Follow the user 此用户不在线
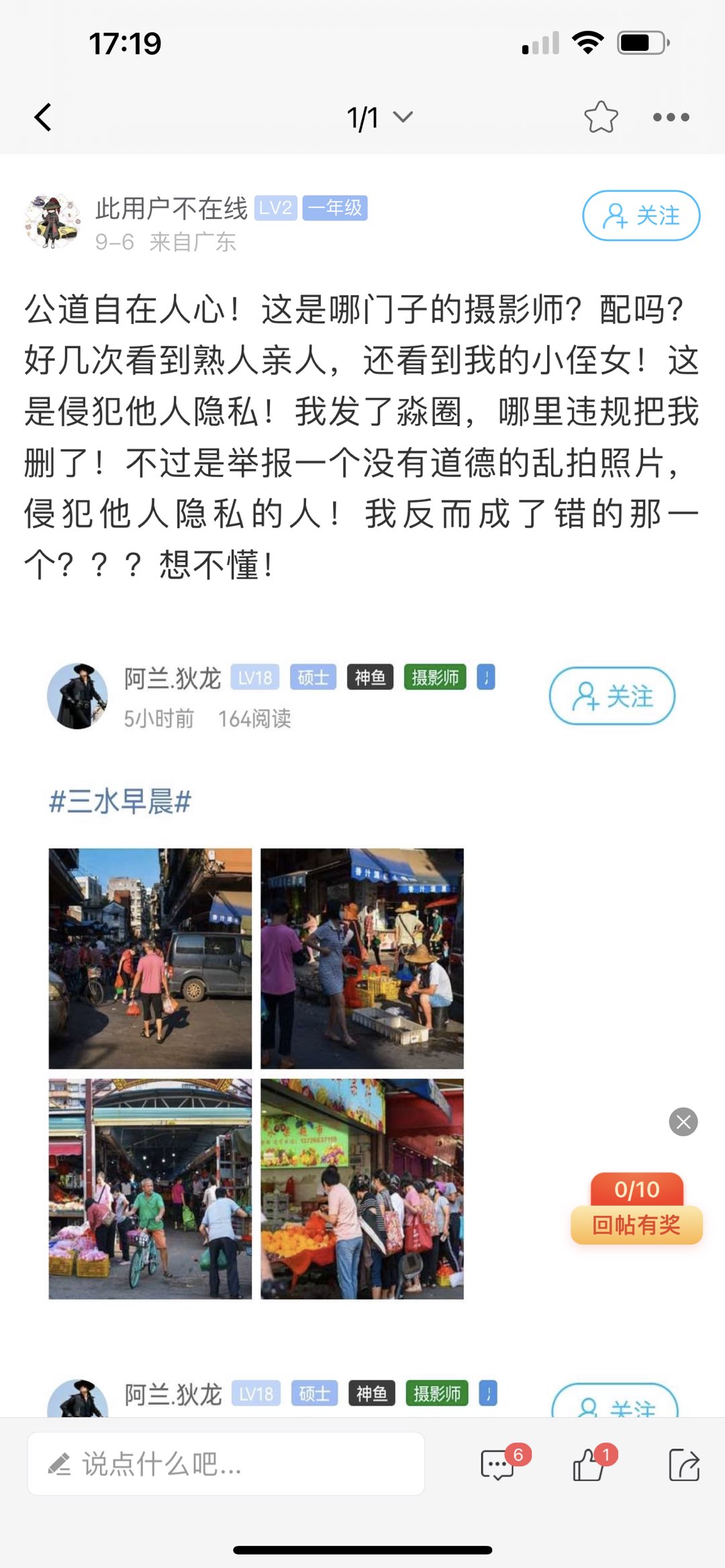The image size is (725, 1568). [x=640, y=216]
